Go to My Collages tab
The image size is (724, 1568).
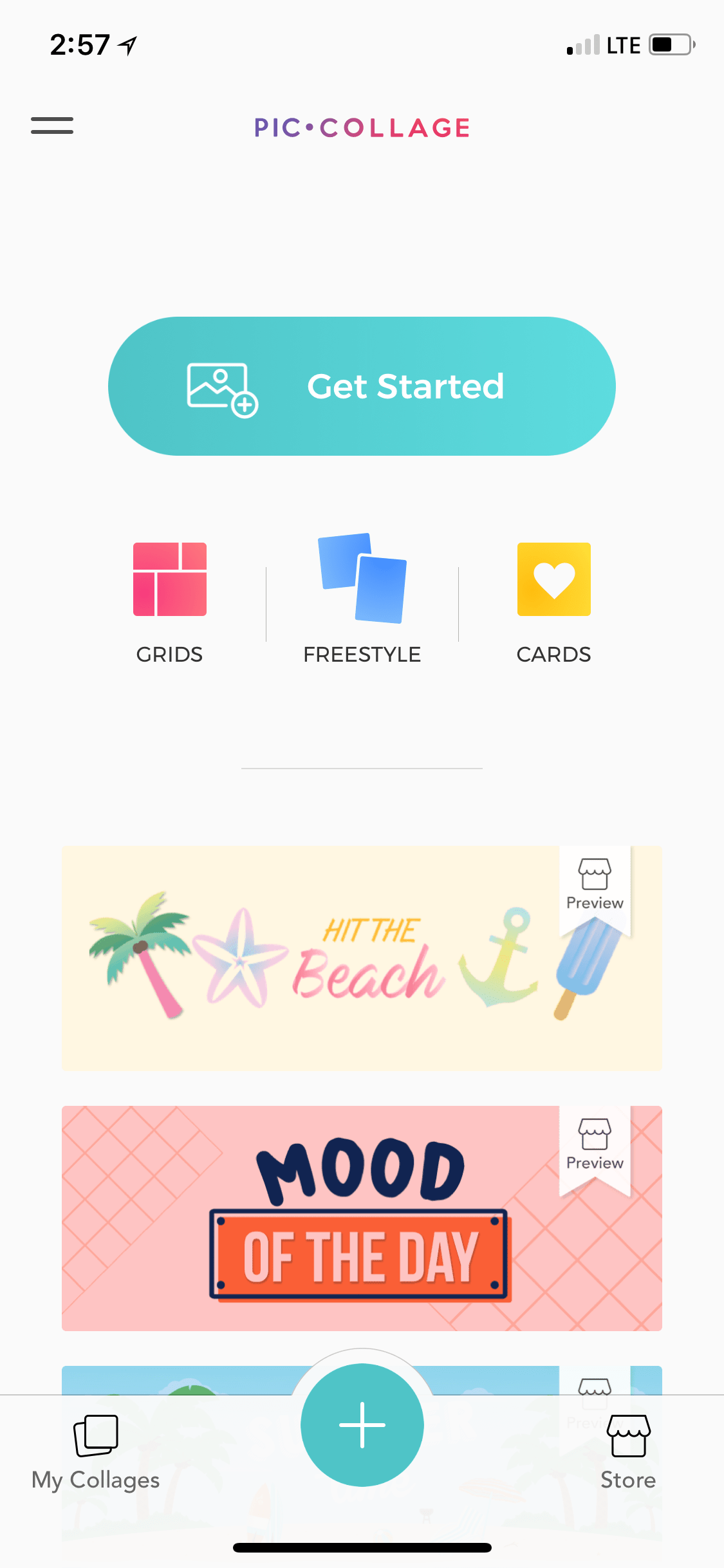tap(95, 1452)
